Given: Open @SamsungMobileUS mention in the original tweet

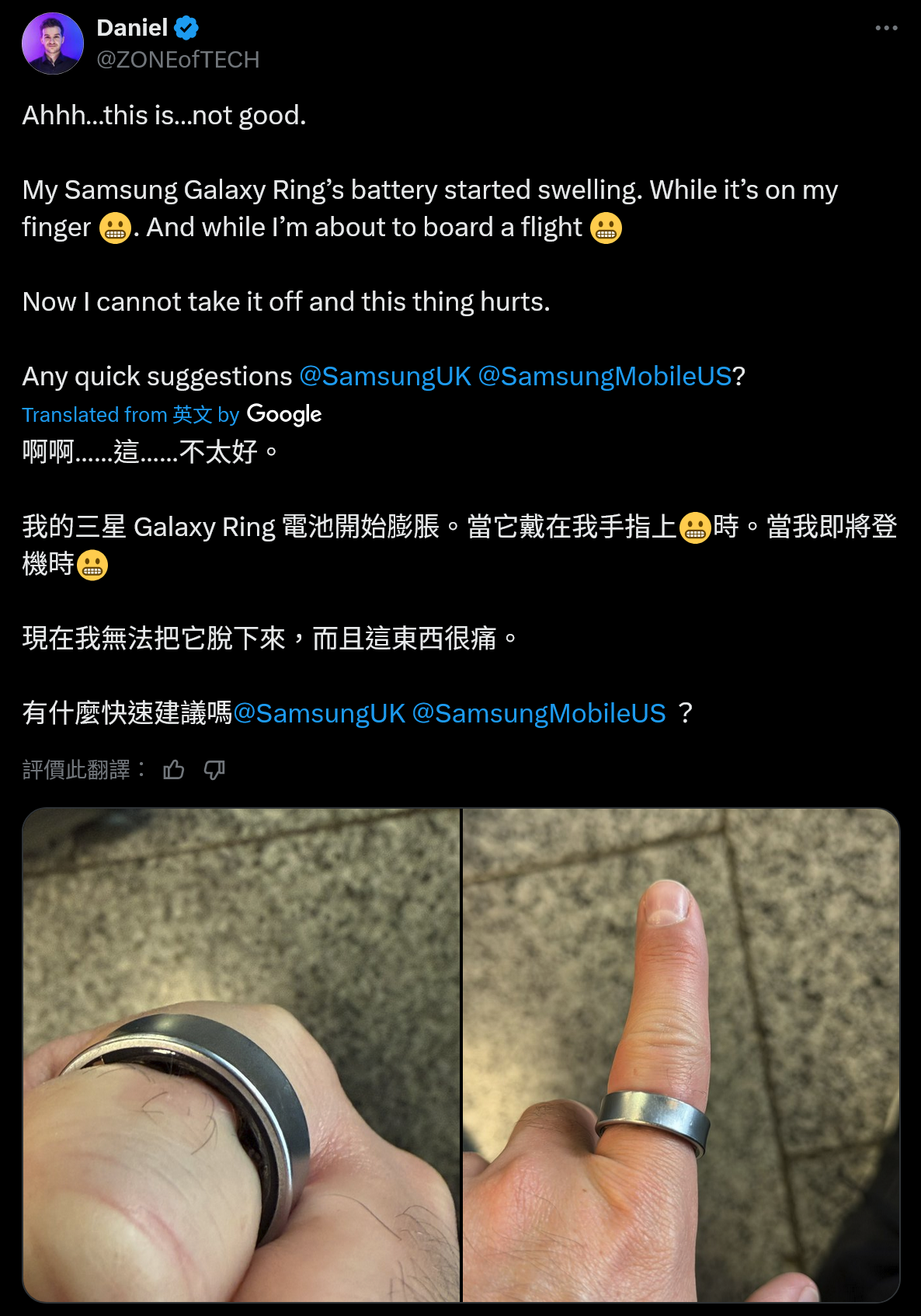Looking at the screenshot, I should (x=605, y=377).
